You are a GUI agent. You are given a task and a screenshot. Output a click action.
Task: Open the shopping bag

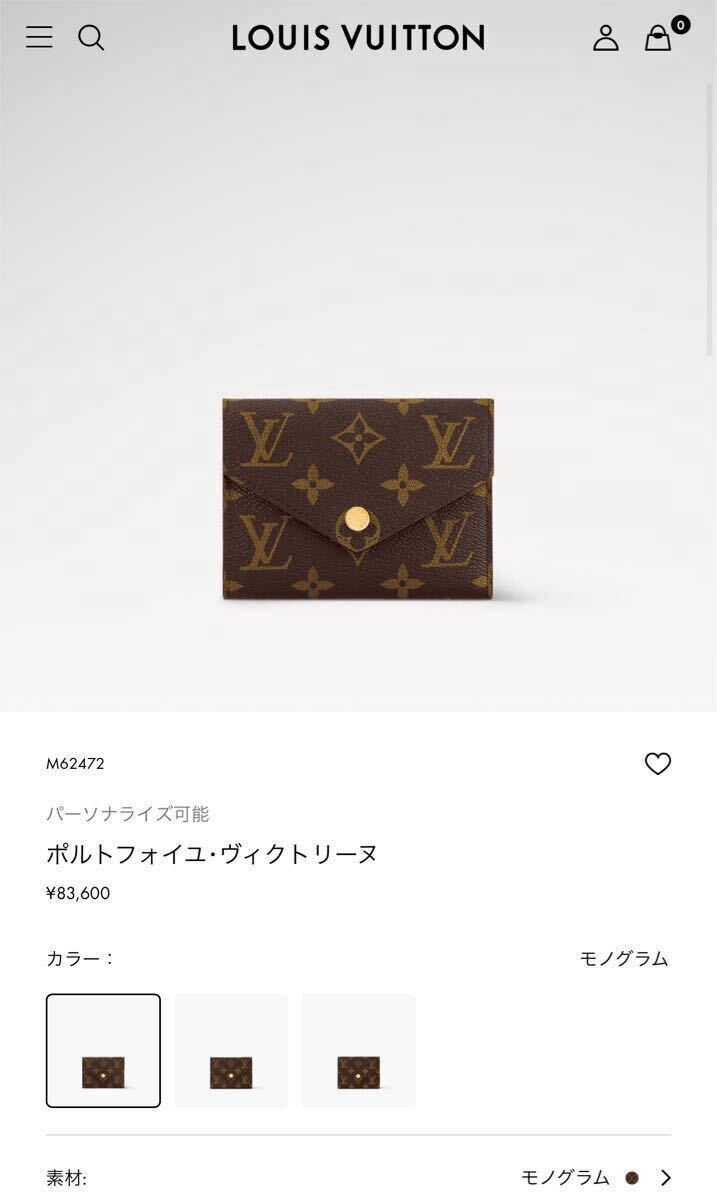[x=658, y=38]
